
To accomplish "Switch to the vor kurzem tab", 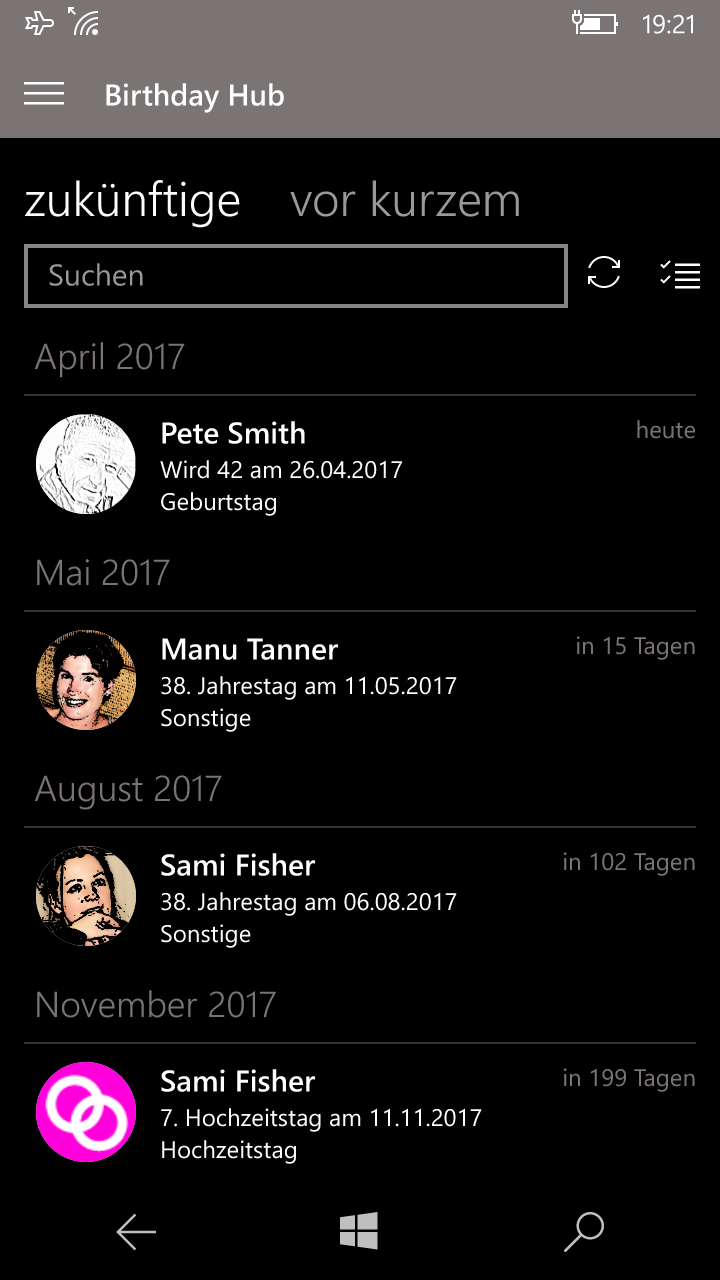I will pyautogui.click(x=405, y=201).
